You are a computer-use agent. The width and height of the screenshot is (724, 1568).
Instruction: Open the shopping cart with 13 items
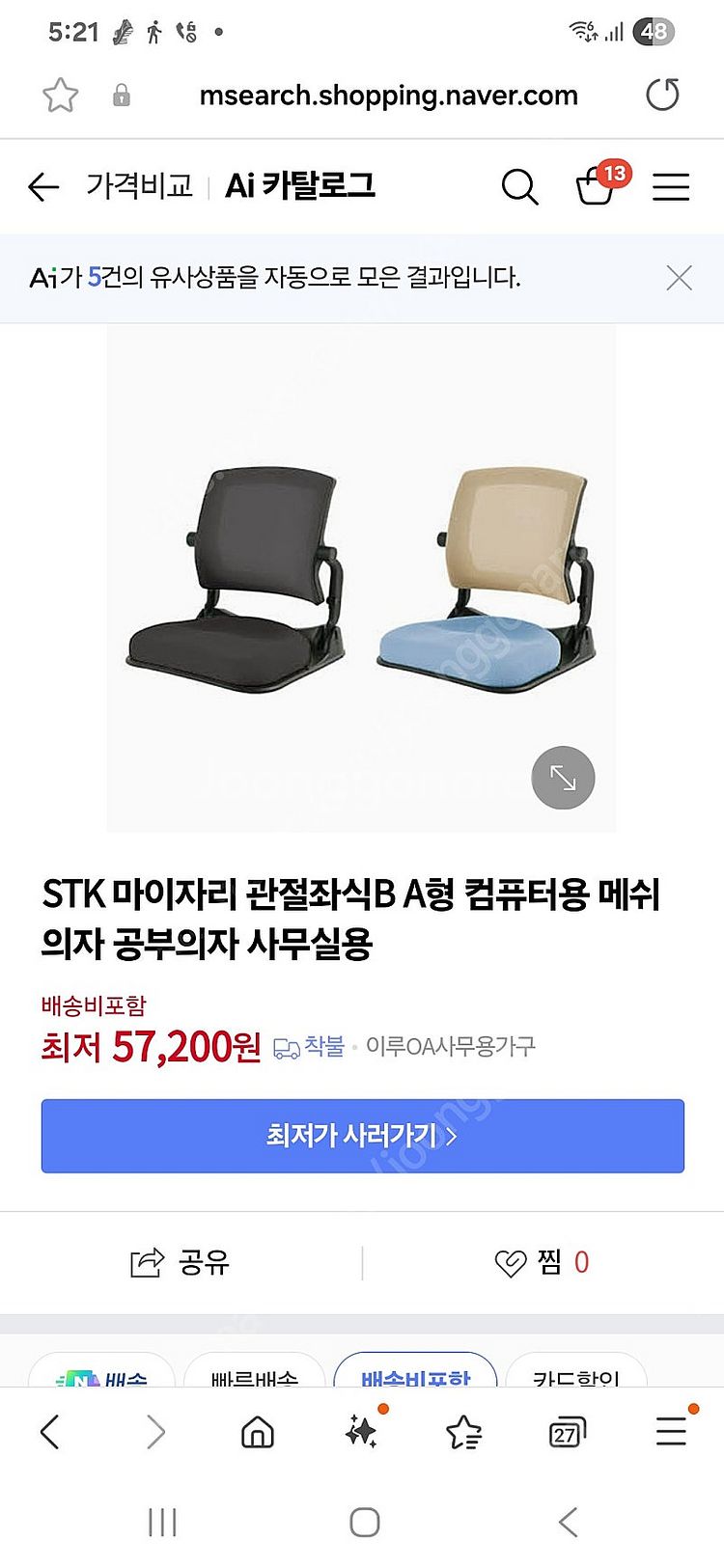pos(596,186)
